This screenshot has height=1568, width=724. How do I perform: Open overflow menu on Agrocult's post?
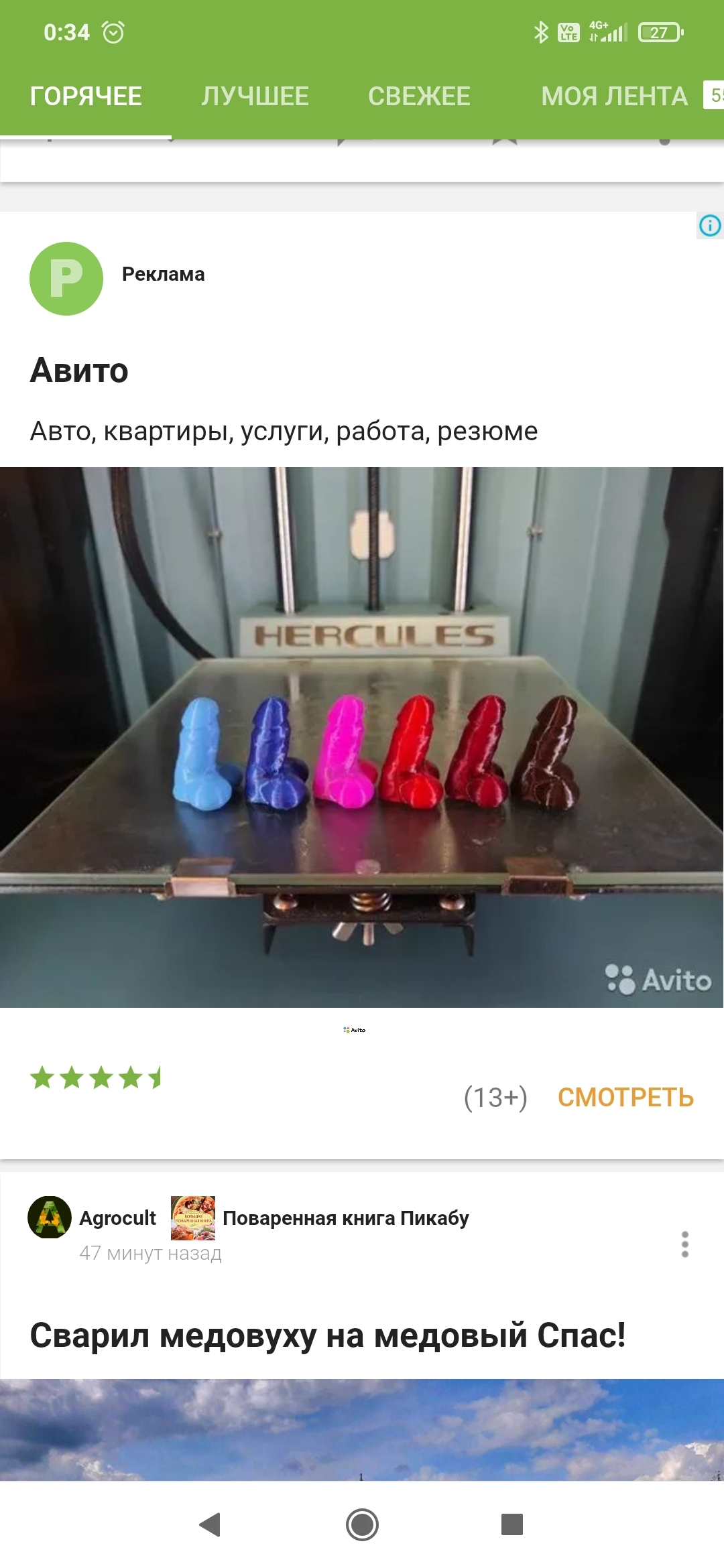684,1244
